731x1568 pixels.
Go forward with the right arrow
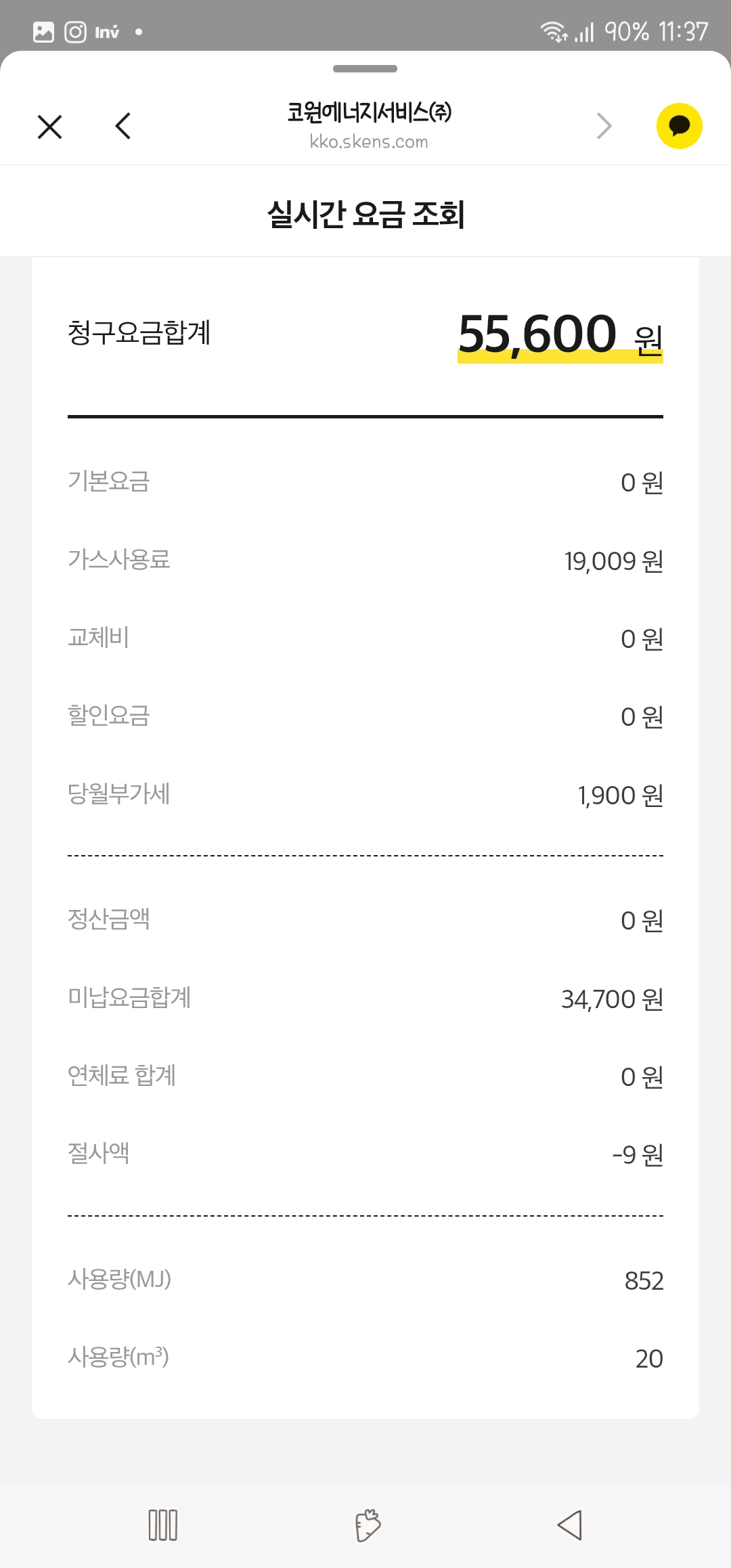604,126
